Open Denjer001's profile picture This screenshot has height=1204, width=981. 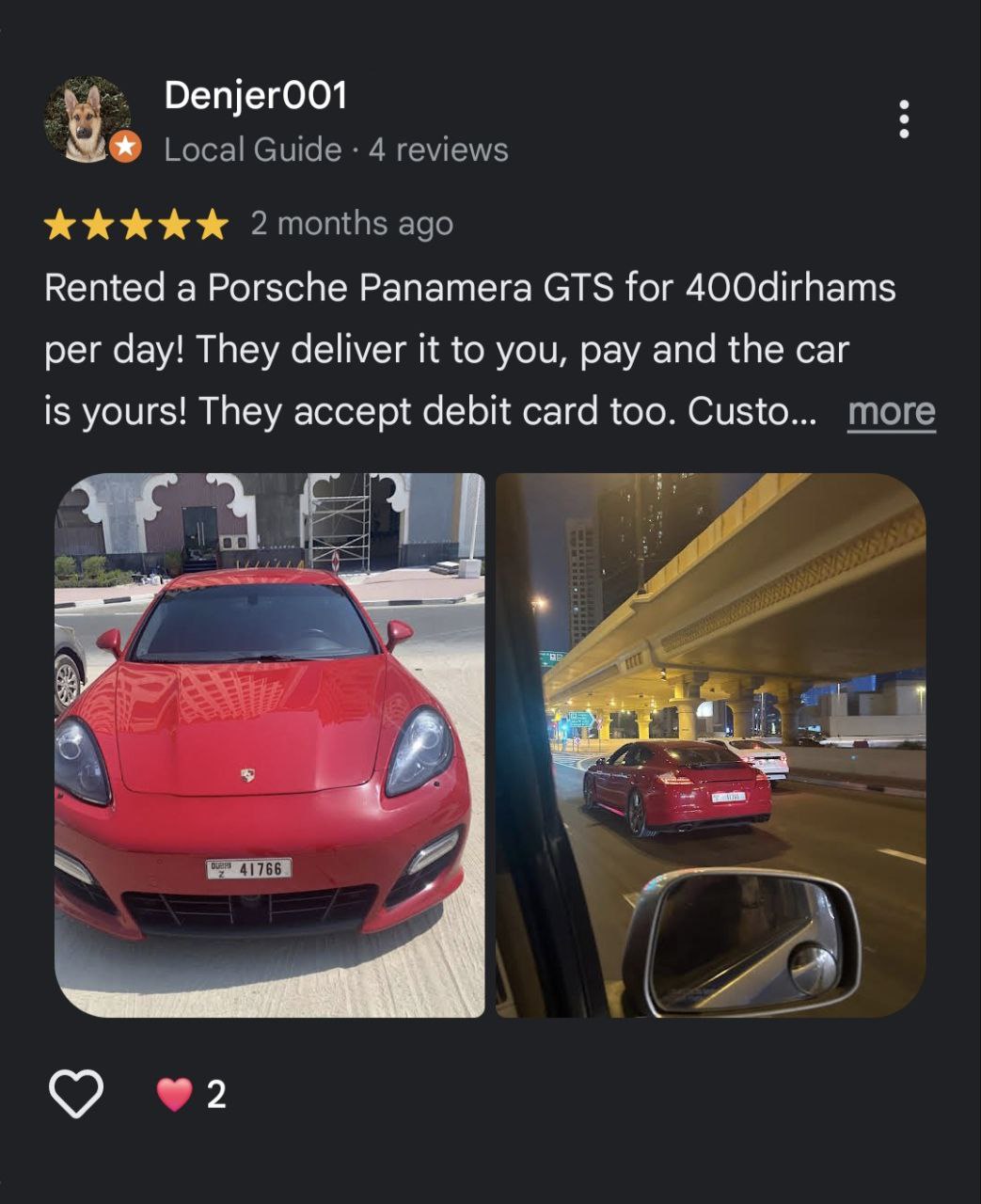pos(87,119)
